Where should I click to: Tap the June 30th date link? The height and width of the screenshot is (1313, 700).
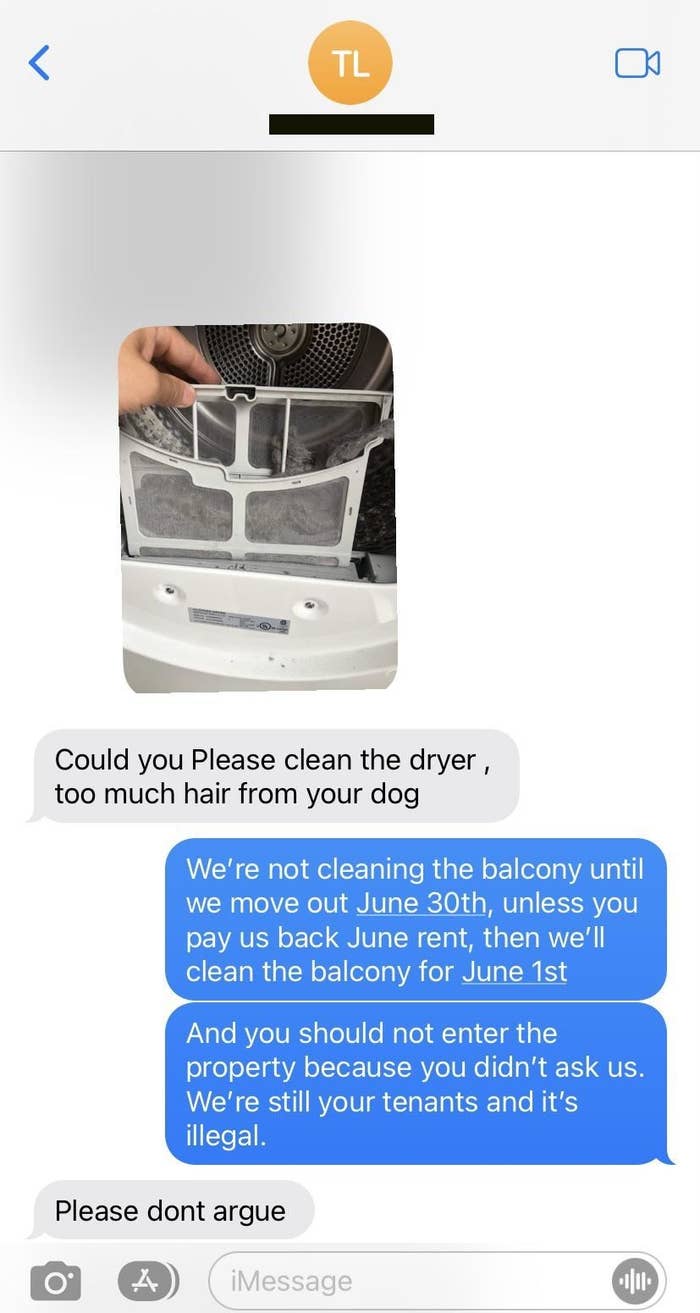pos(421,903)
